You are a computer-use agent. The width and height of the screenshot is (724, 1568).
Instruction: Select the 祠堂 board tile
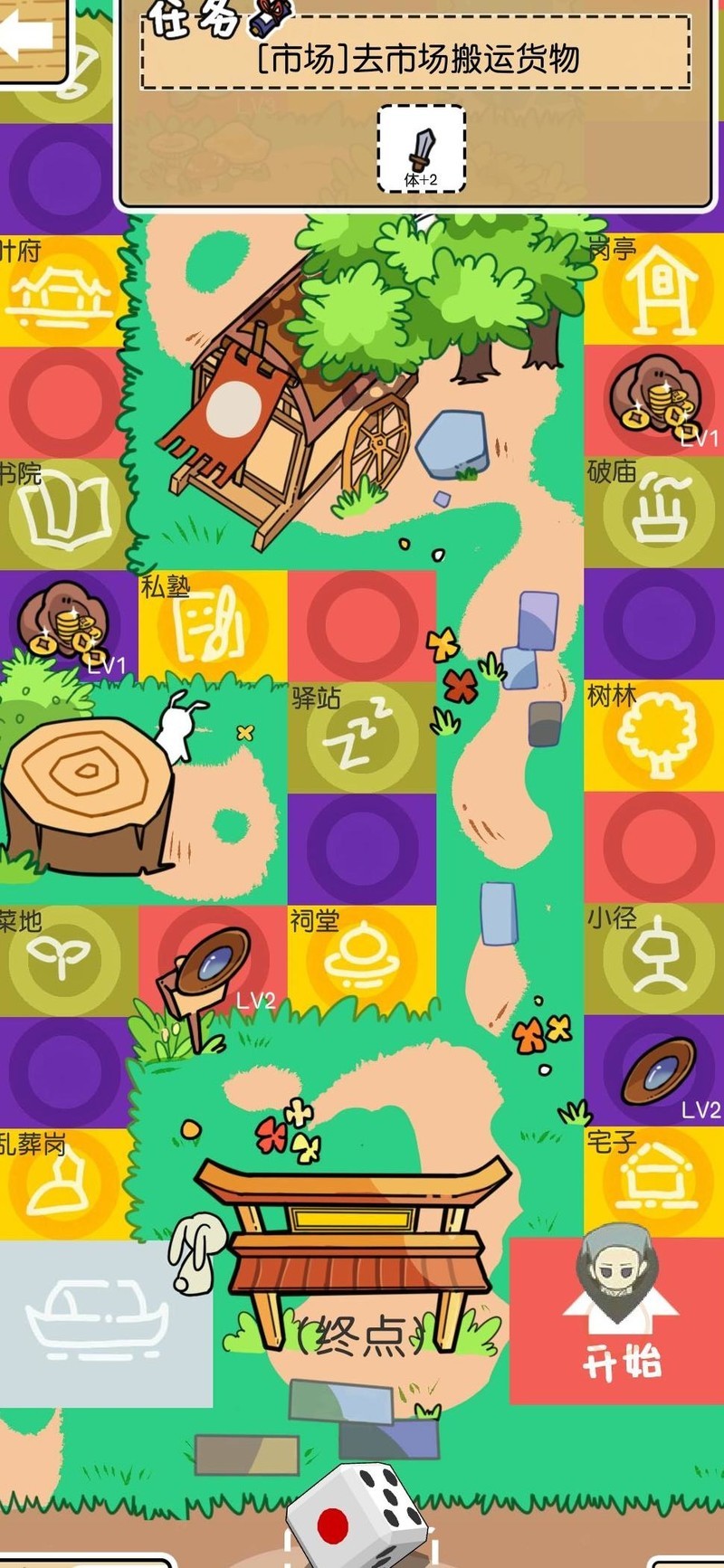point(361,961)
